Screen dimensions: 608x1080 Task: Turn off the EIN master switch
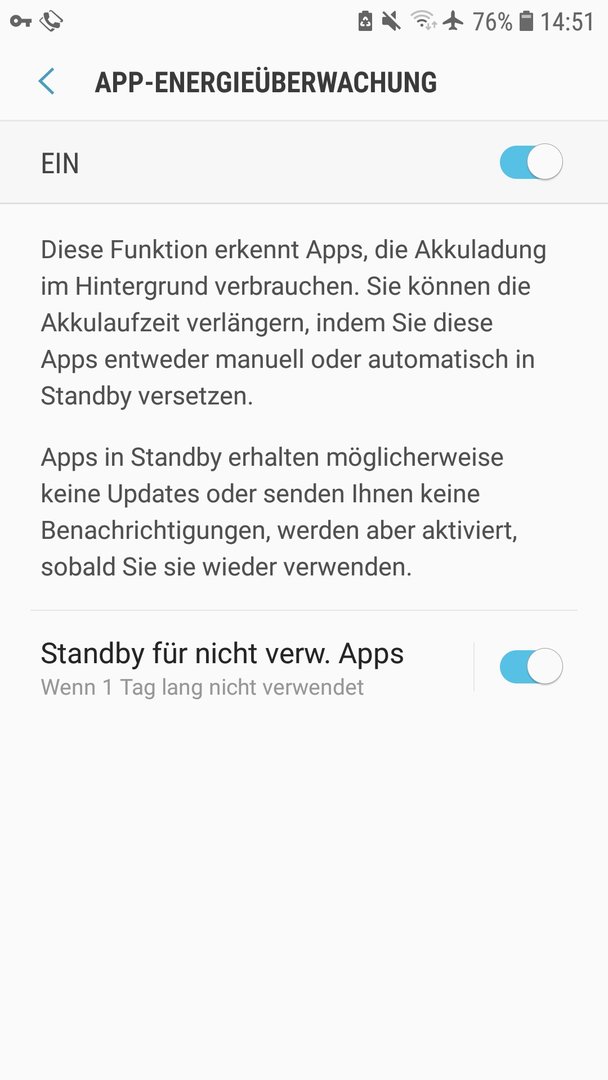pyautogui.click(x=531, y=163)
